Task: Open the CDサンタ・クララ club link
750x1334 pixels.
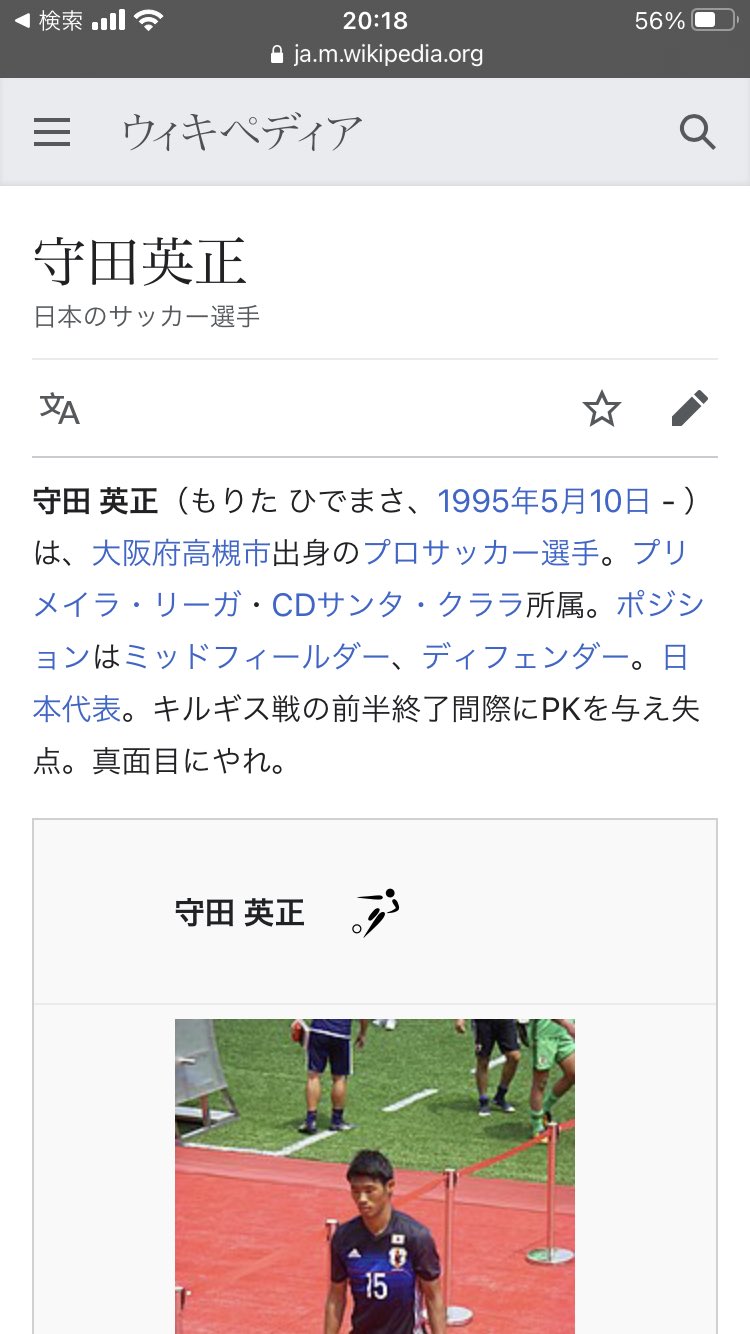Action: tap(398, 605)
